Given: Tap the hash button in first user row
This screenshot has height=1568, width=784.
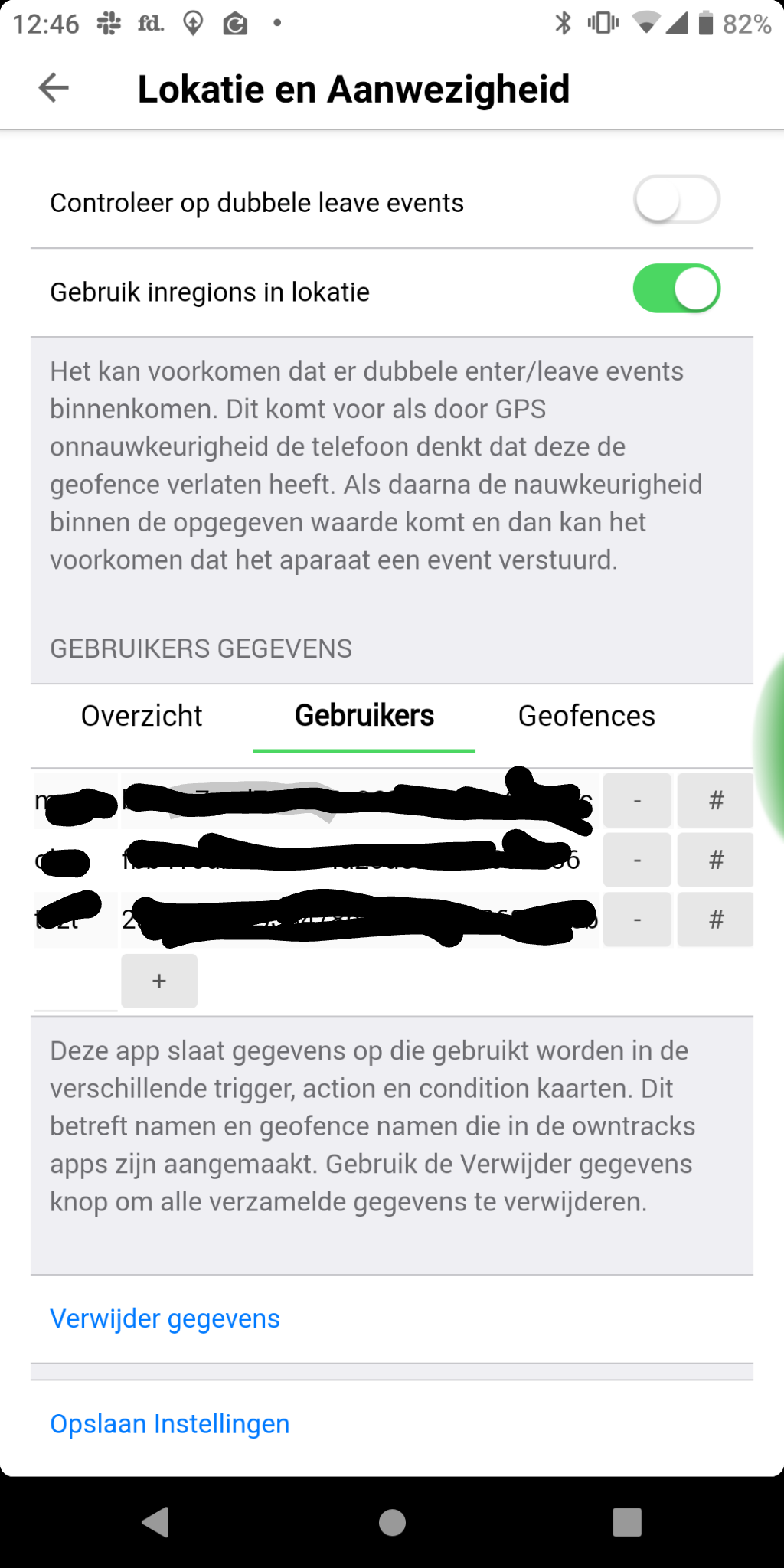Looking at the screenshot, I should [716, 801].
